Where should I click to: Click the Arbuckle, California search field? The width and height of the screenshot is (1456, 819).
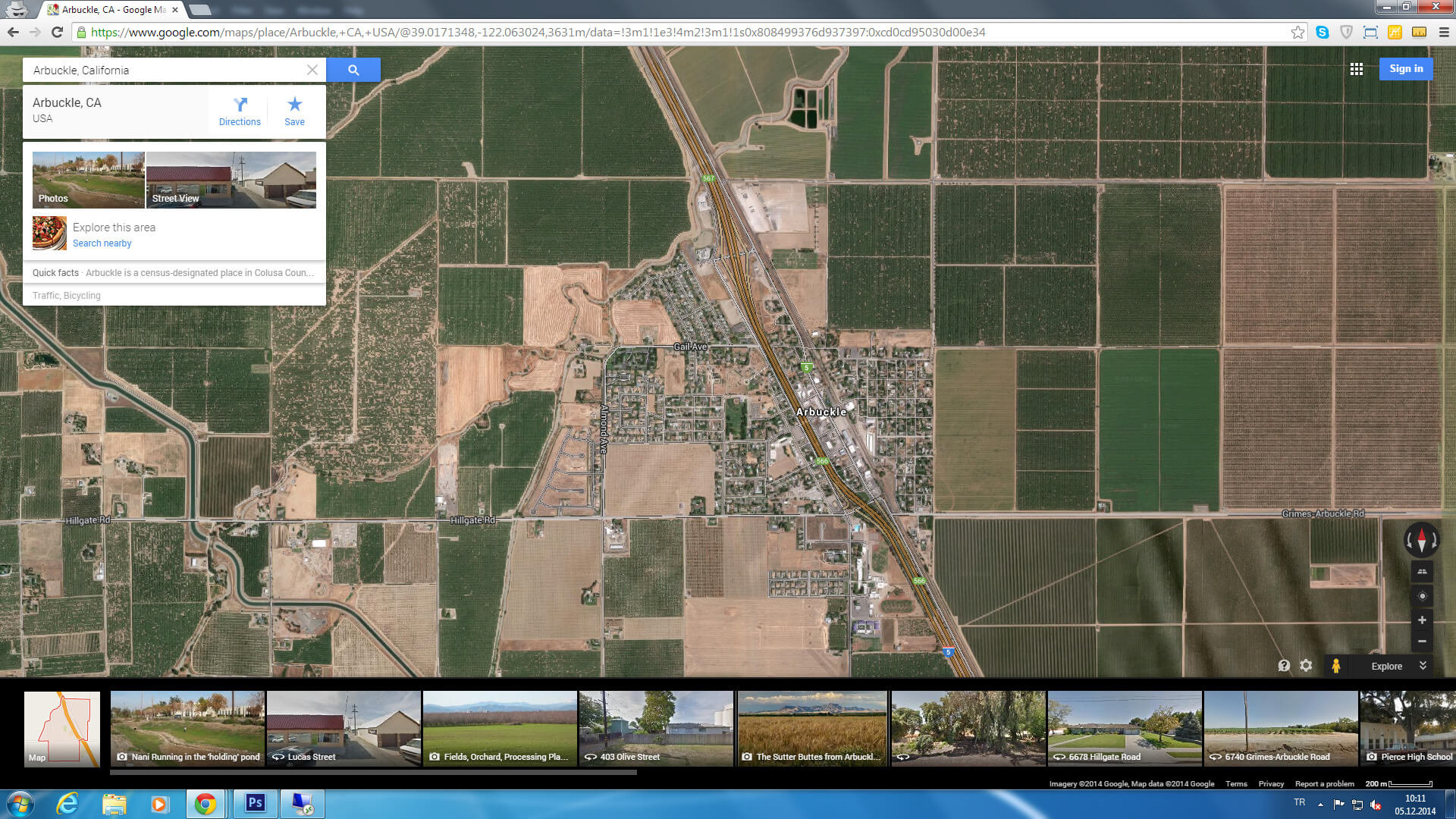click(163, 70)
